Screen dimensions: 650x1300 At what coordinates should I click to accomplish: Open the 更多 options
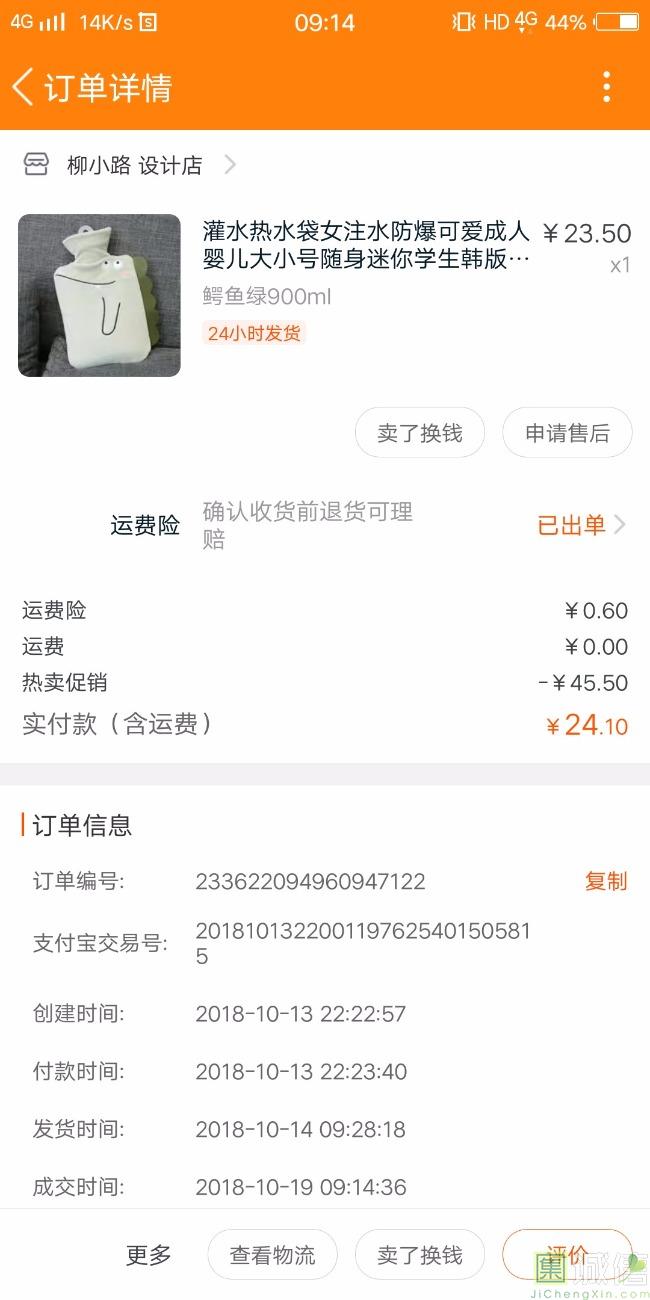click(x=149, y=1255)
